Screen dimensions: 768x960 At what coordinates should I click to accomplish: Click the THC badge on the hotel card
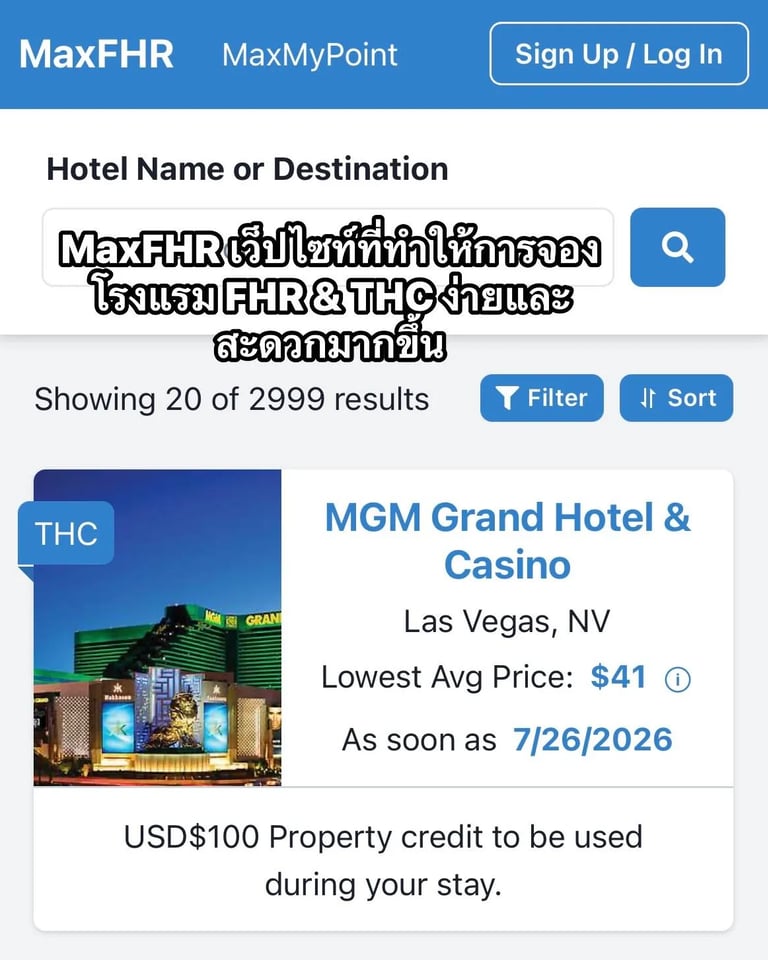[66, 533]
